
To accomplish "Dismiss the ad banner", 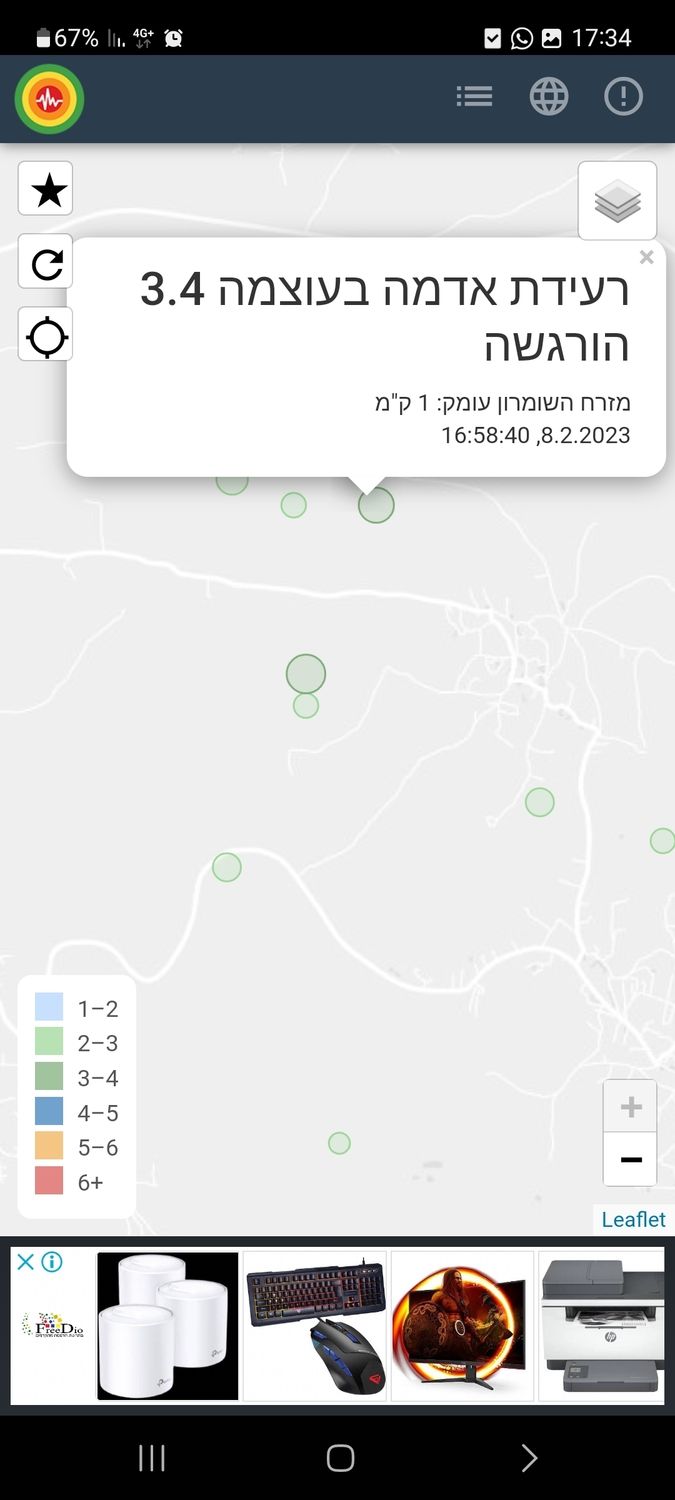I will [x=26, y=1262].
